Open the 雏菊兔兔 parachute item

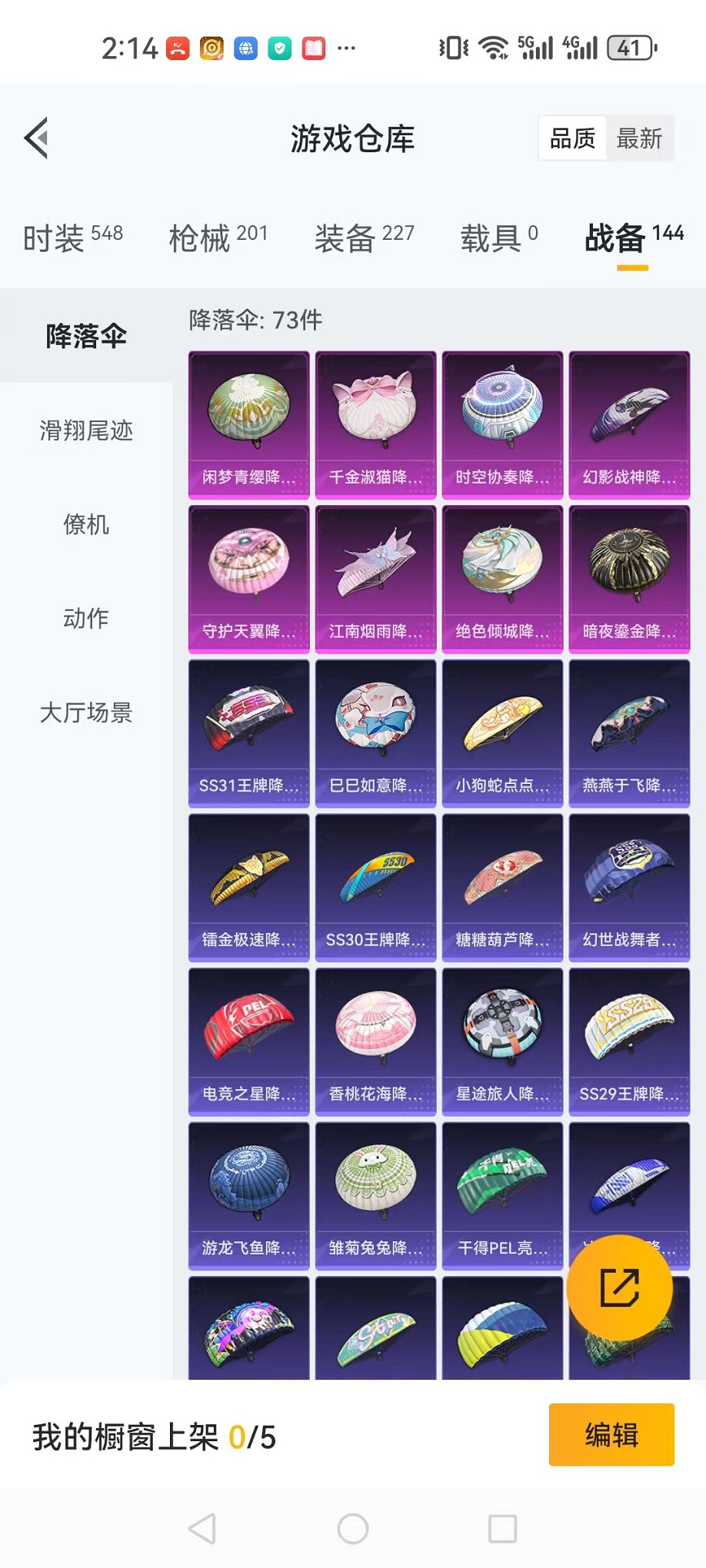tap(375, 1196)
